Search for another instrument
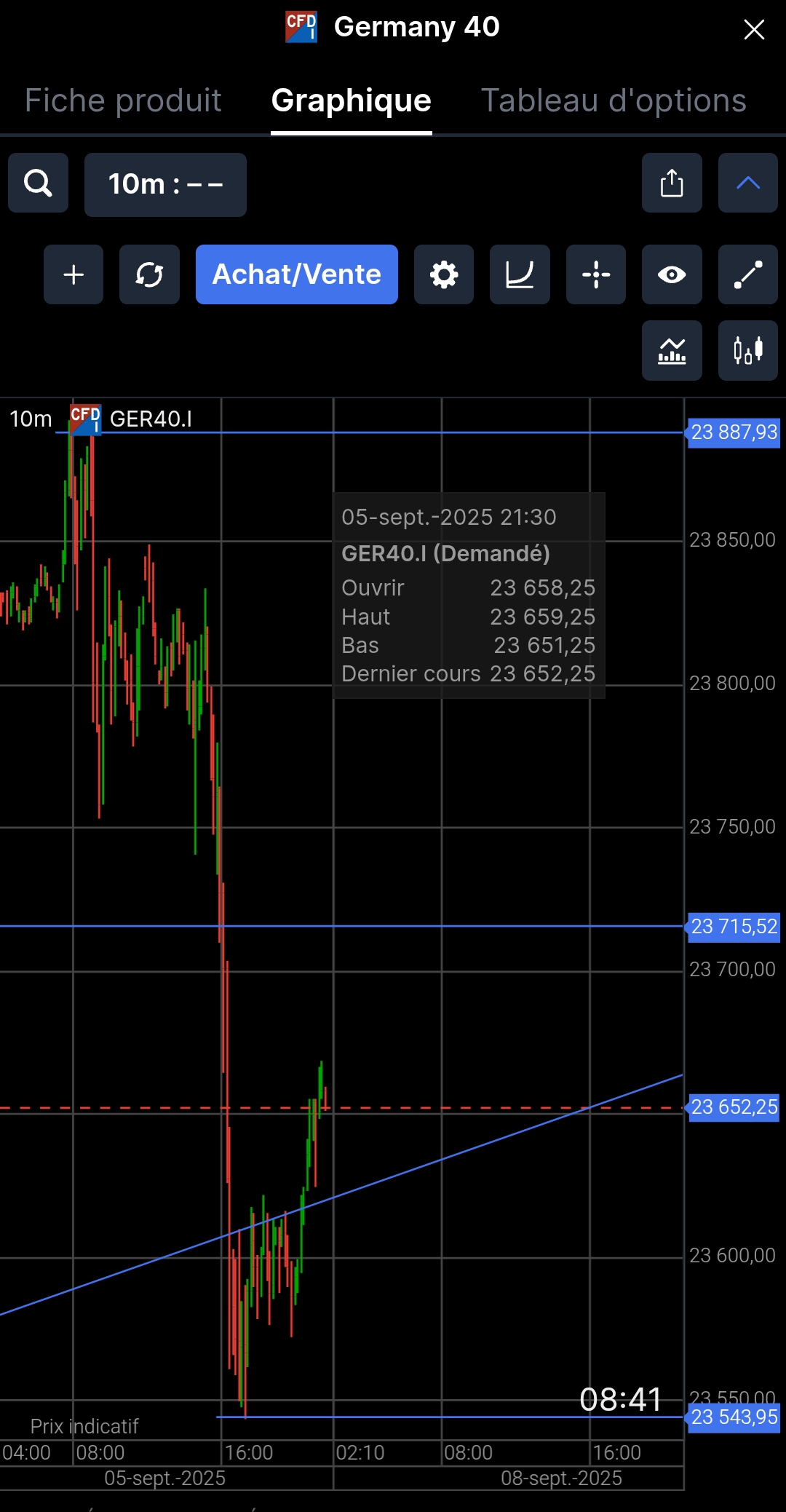Image resolution: width=786 pixels, height=1512 pixels. (38, 183)
